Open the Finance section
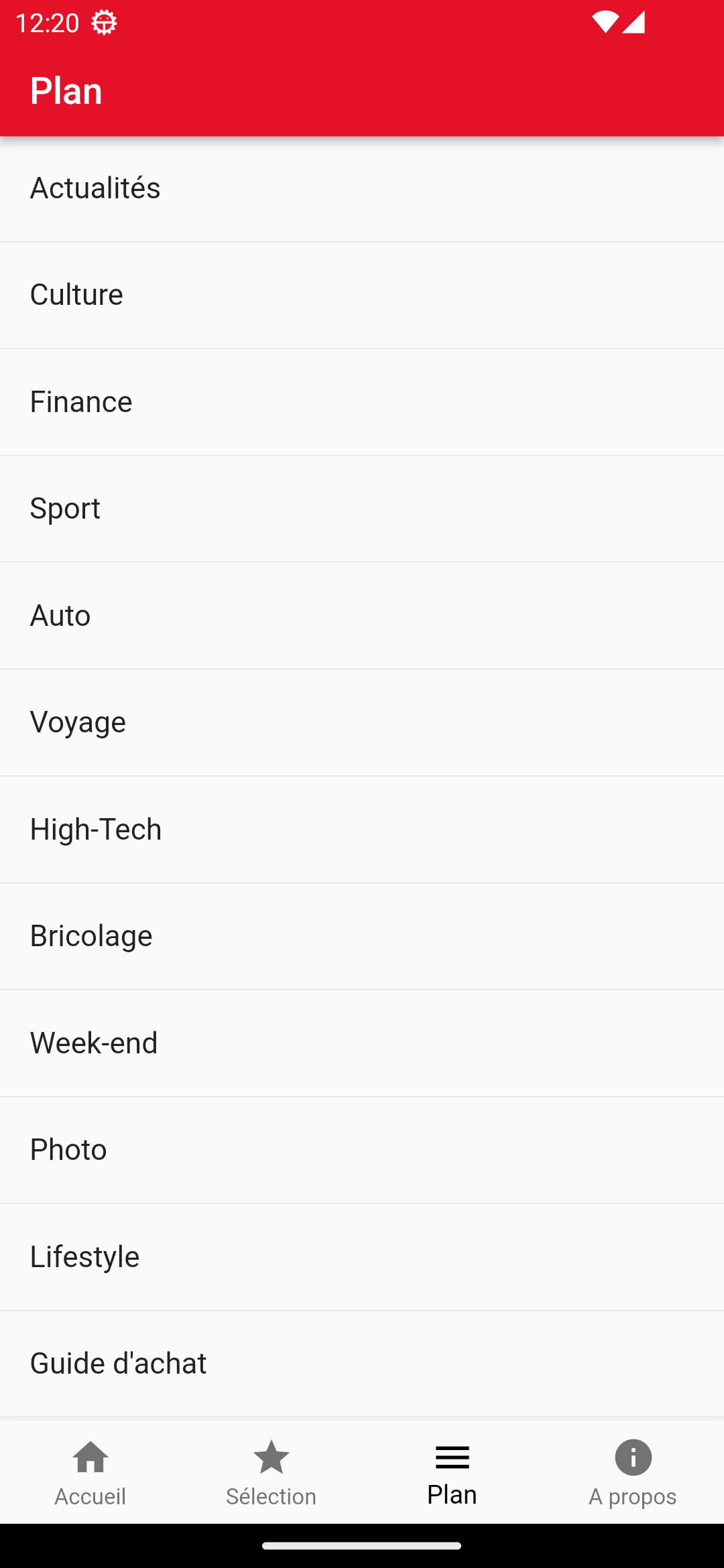Screen dimensions: 724x1568 pyautogui.click(x=362, y=402)
